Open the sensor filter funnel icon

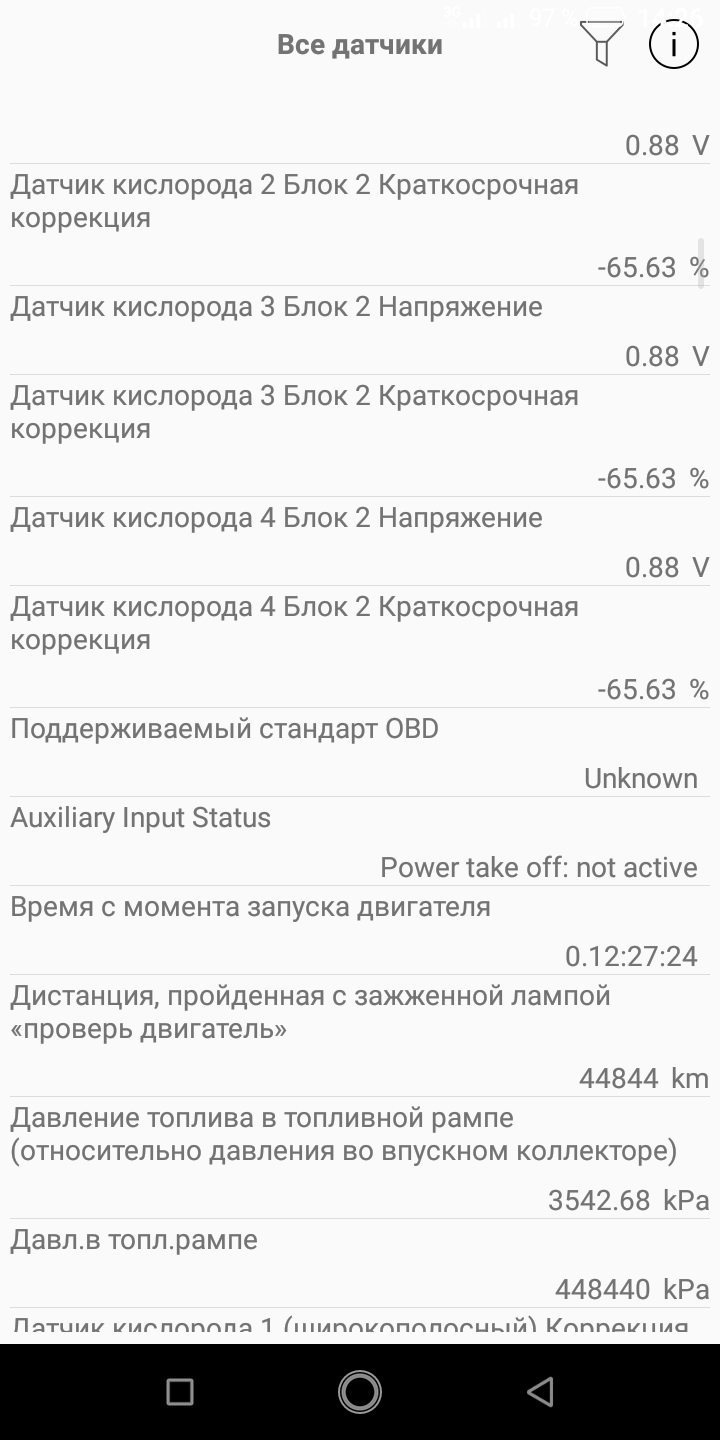tap(601, 44)
